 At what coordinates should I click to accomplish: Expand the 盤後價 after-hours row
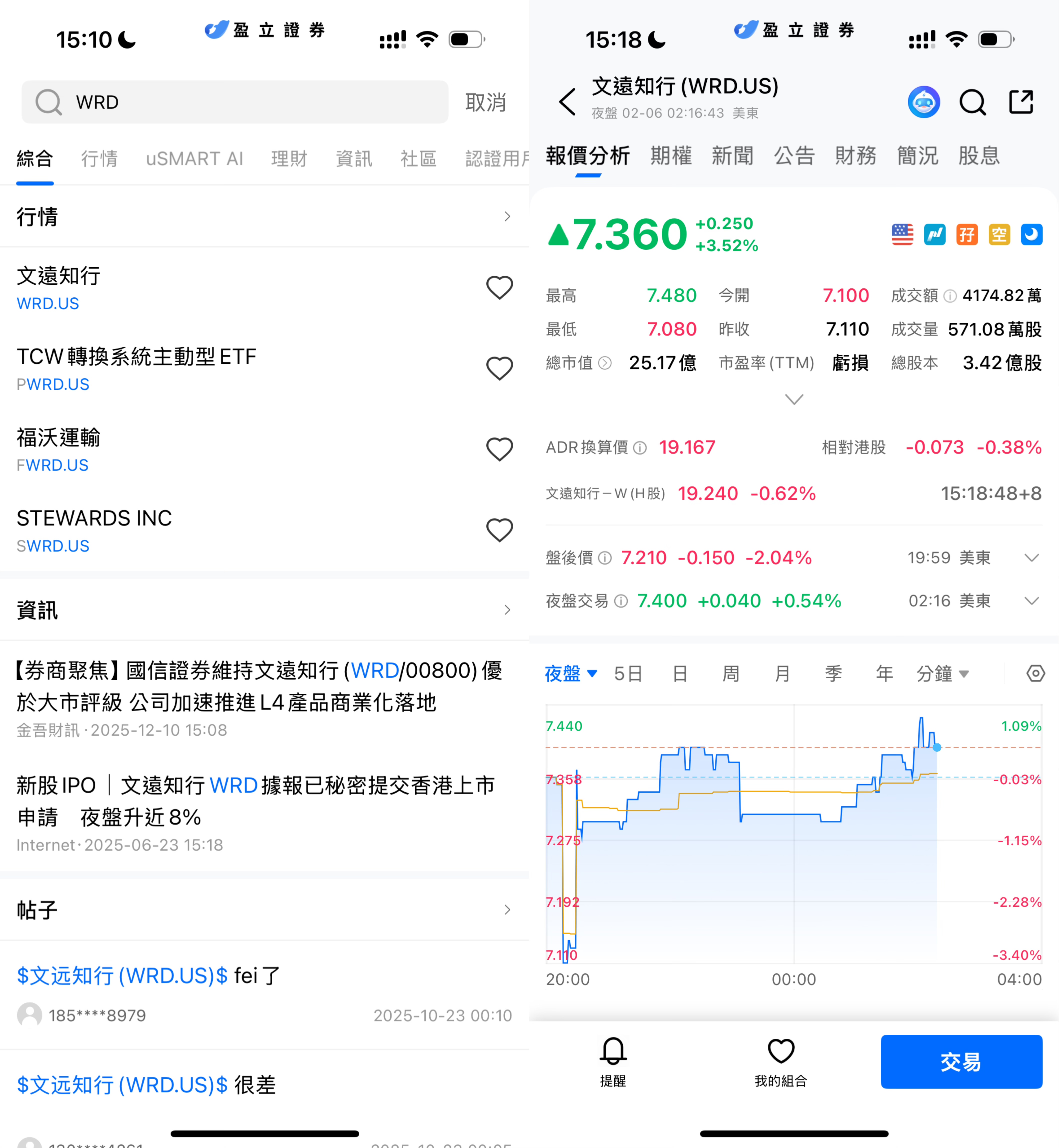click(x=1031, y=558)
